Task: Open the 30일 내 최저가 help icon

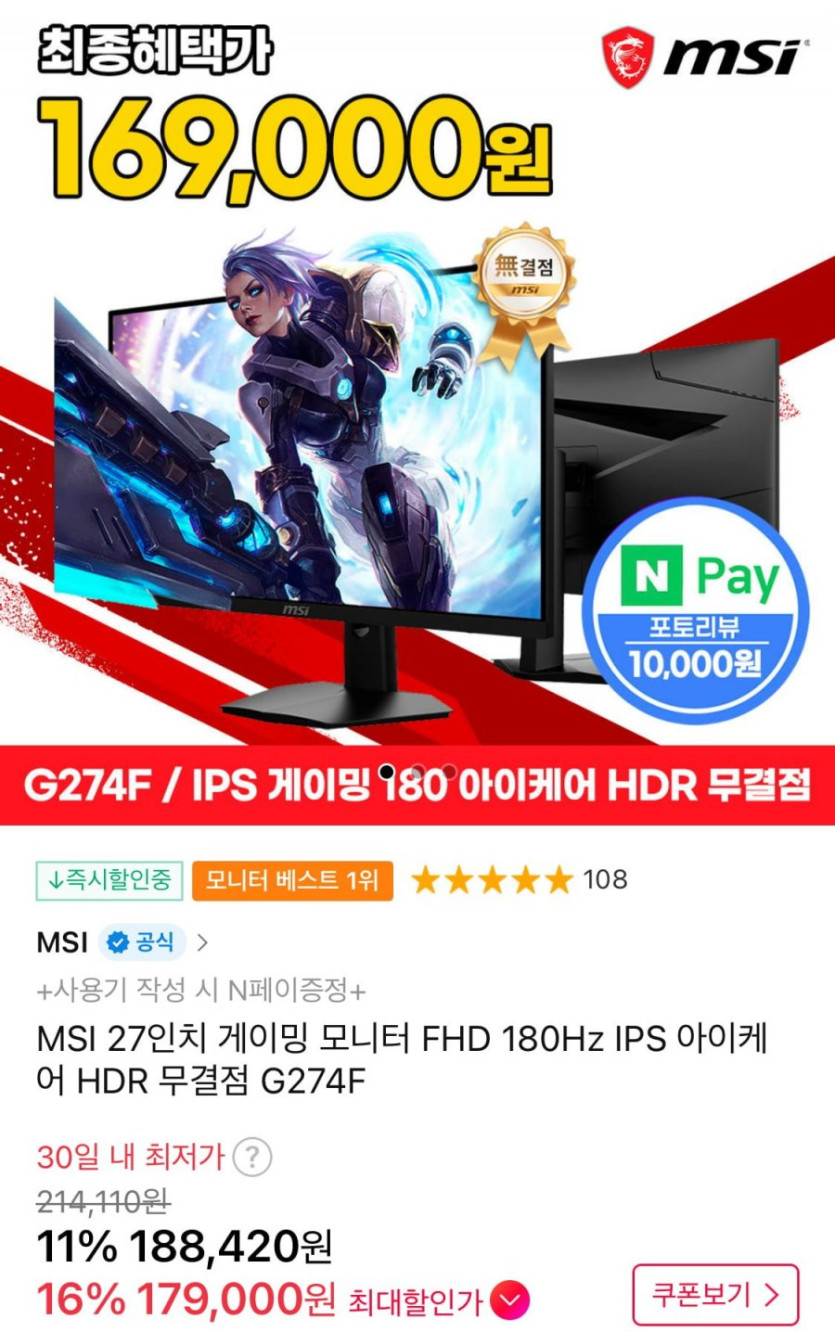Action: click(252, 1159)
